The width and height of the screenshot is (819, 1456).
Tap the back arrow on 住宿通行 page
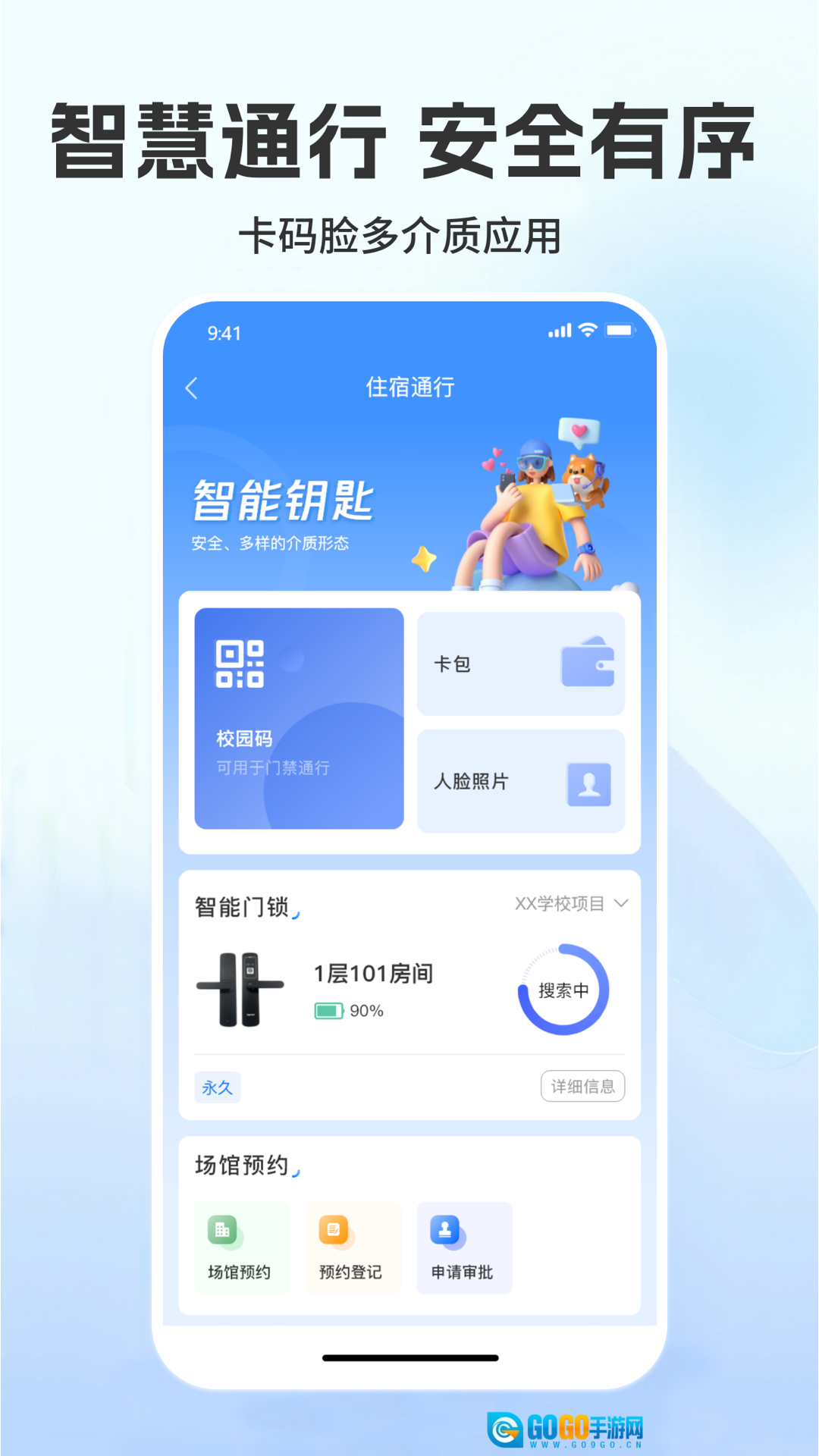click(x=192, y=388)
